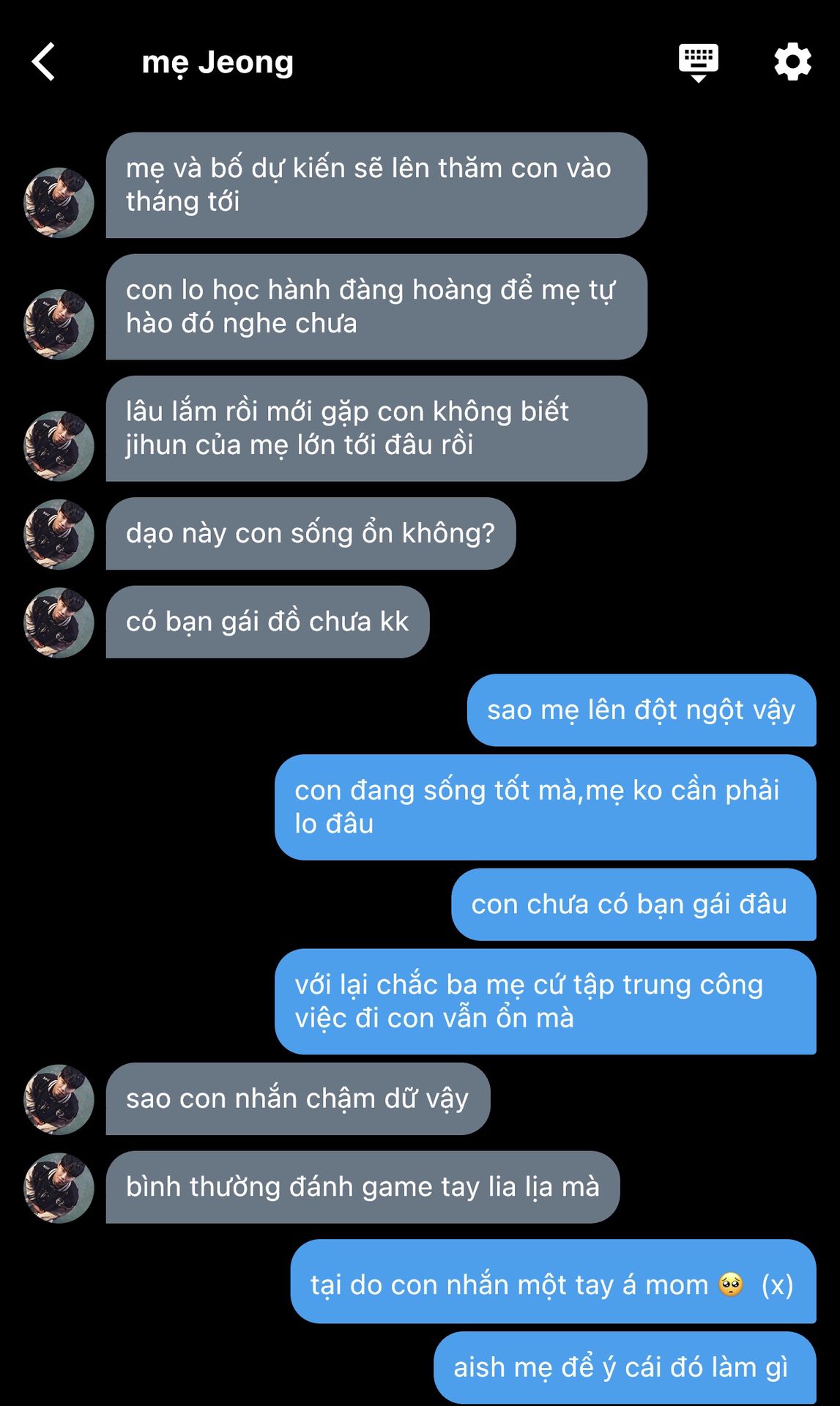Screen dimensions: 840x1406
Task: Open chat settings via the gear icon
Action: pos(792,62)
